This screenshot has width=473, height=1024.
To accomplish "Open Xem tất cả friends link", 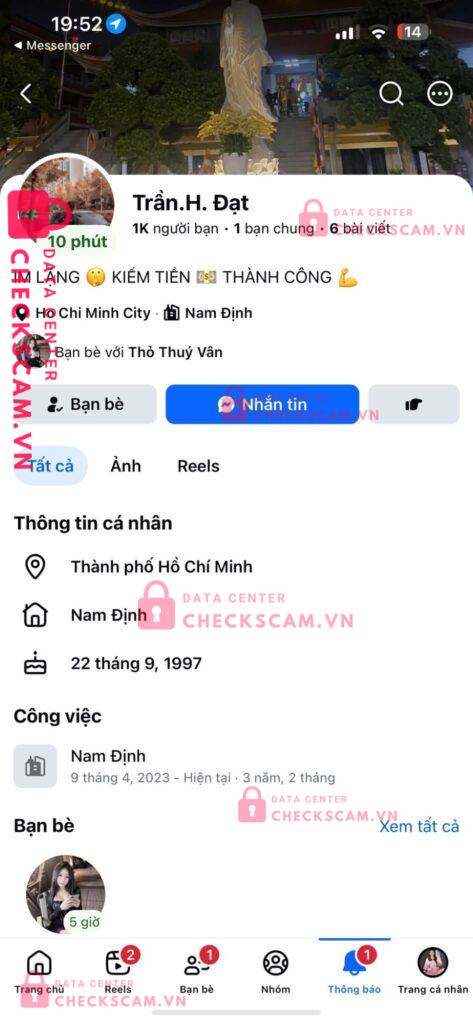I will (x=419, y=826).
